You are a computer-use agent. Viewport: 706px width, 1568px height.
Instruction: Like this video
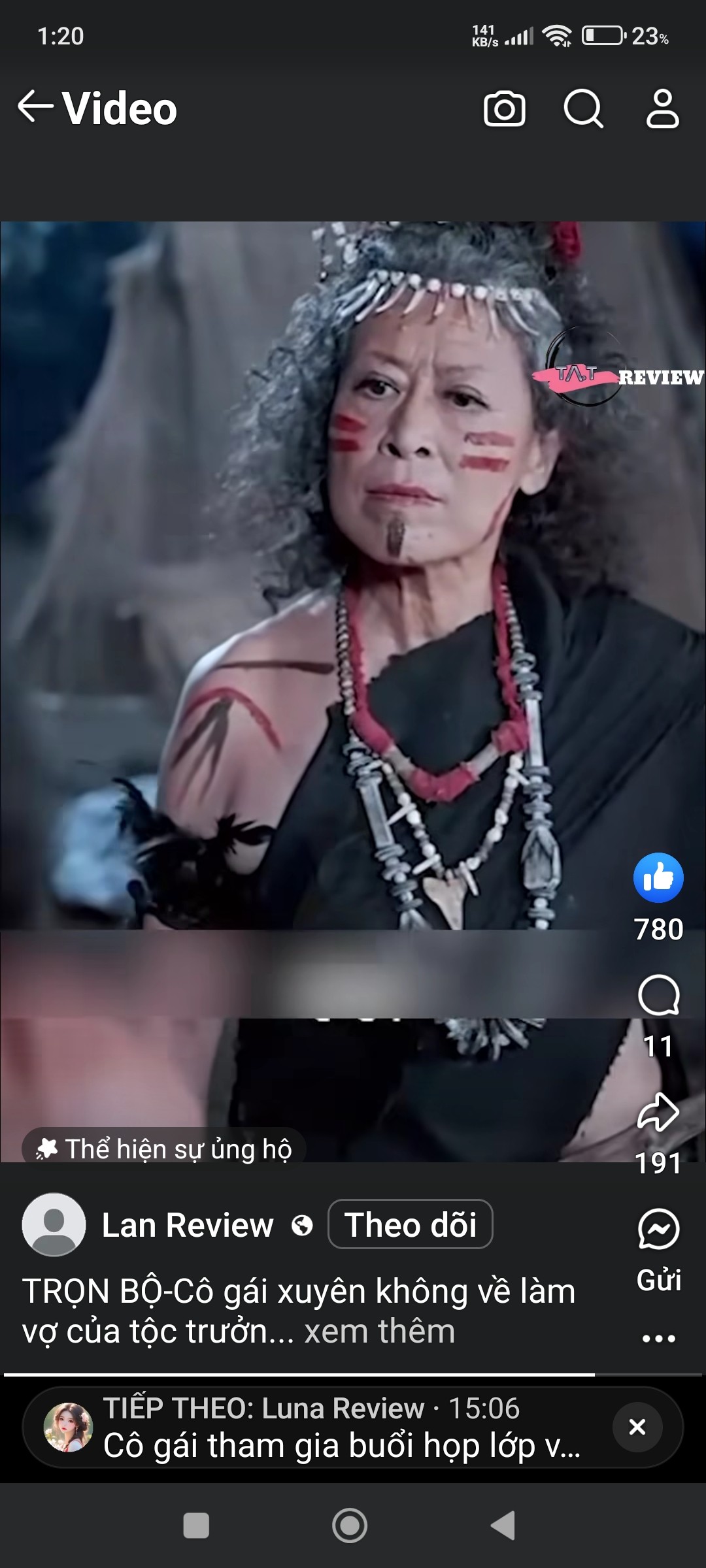[x=658, y=878]
